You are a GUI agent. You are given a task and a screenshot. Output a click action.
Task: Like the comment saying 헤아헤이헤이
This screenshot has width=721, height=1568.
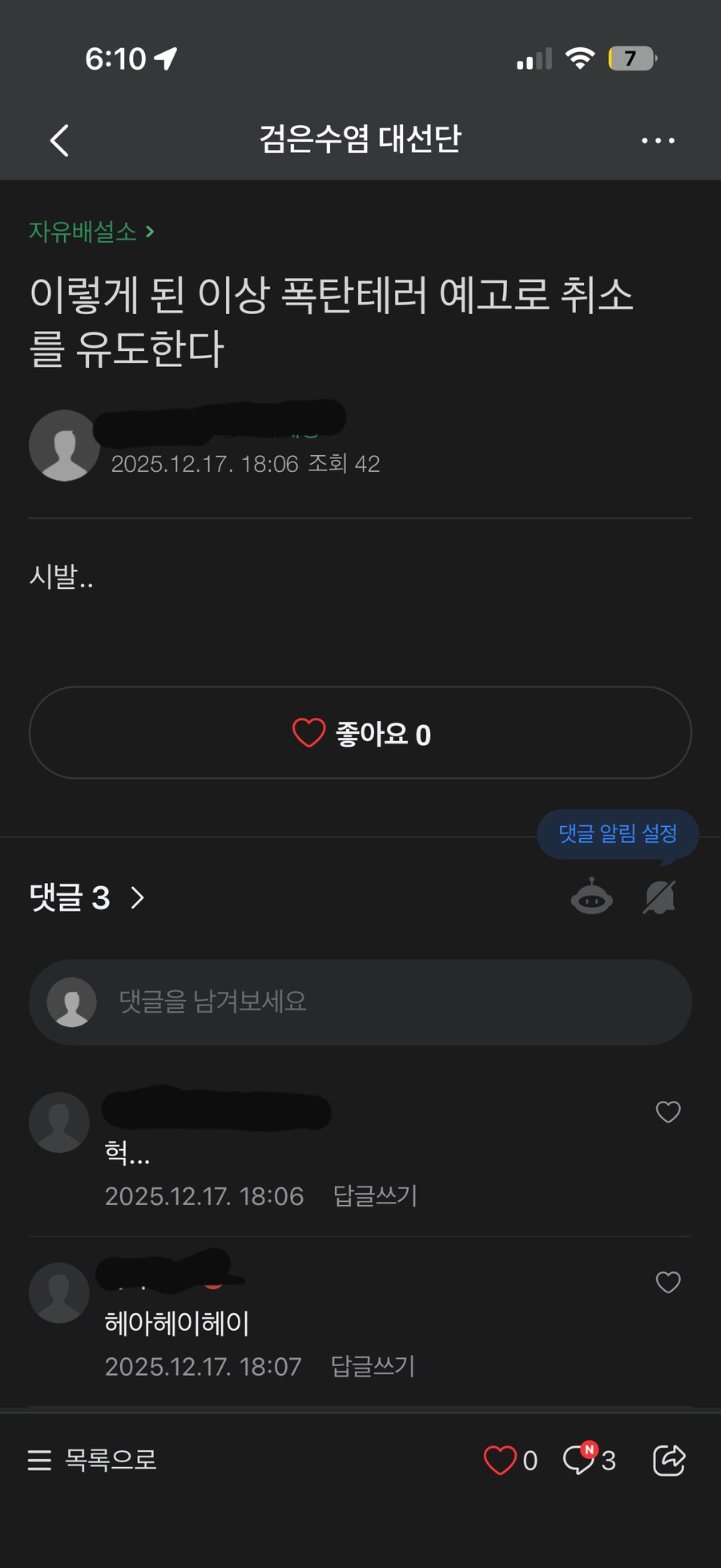click(667, 1282)
